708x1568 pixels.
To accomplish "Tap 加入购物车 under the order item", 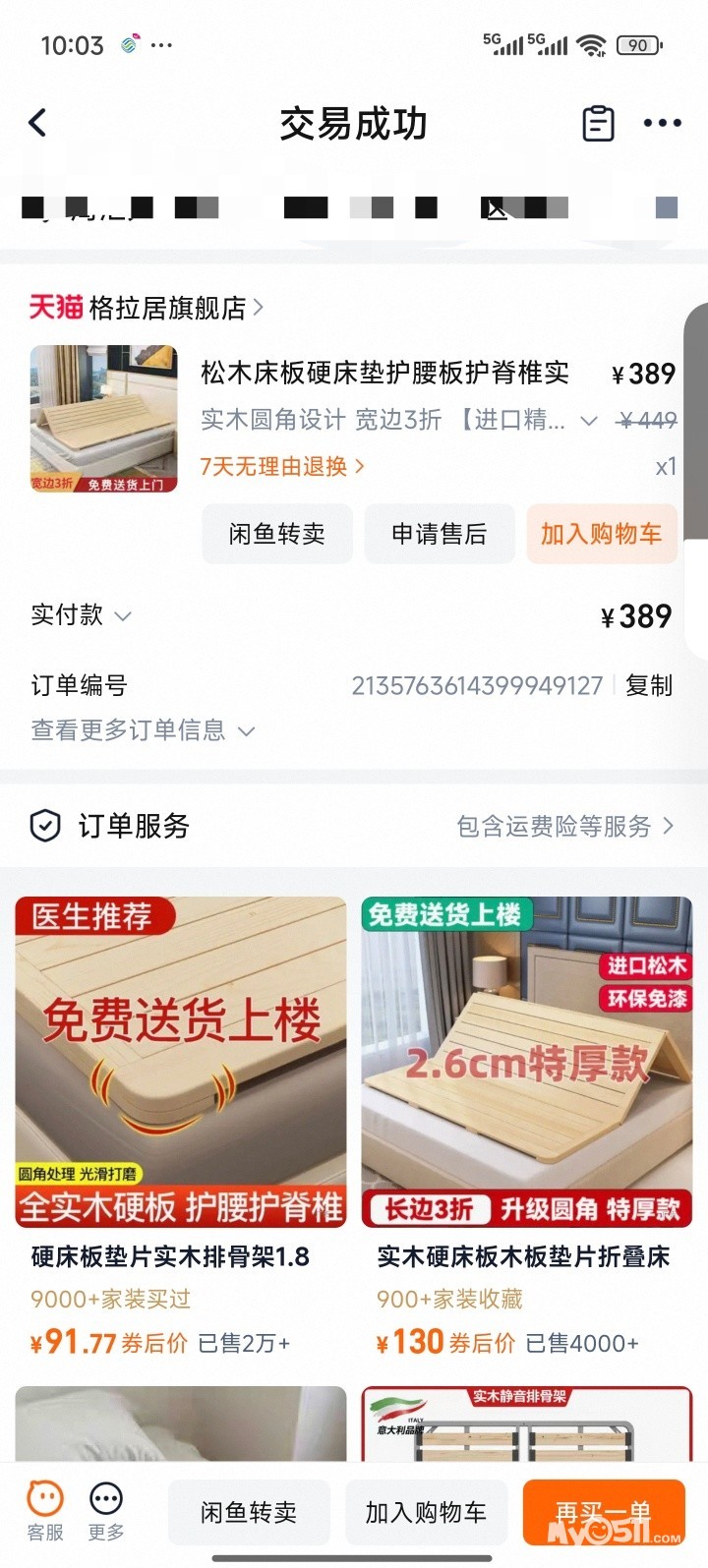I will [x=601, y=534].
